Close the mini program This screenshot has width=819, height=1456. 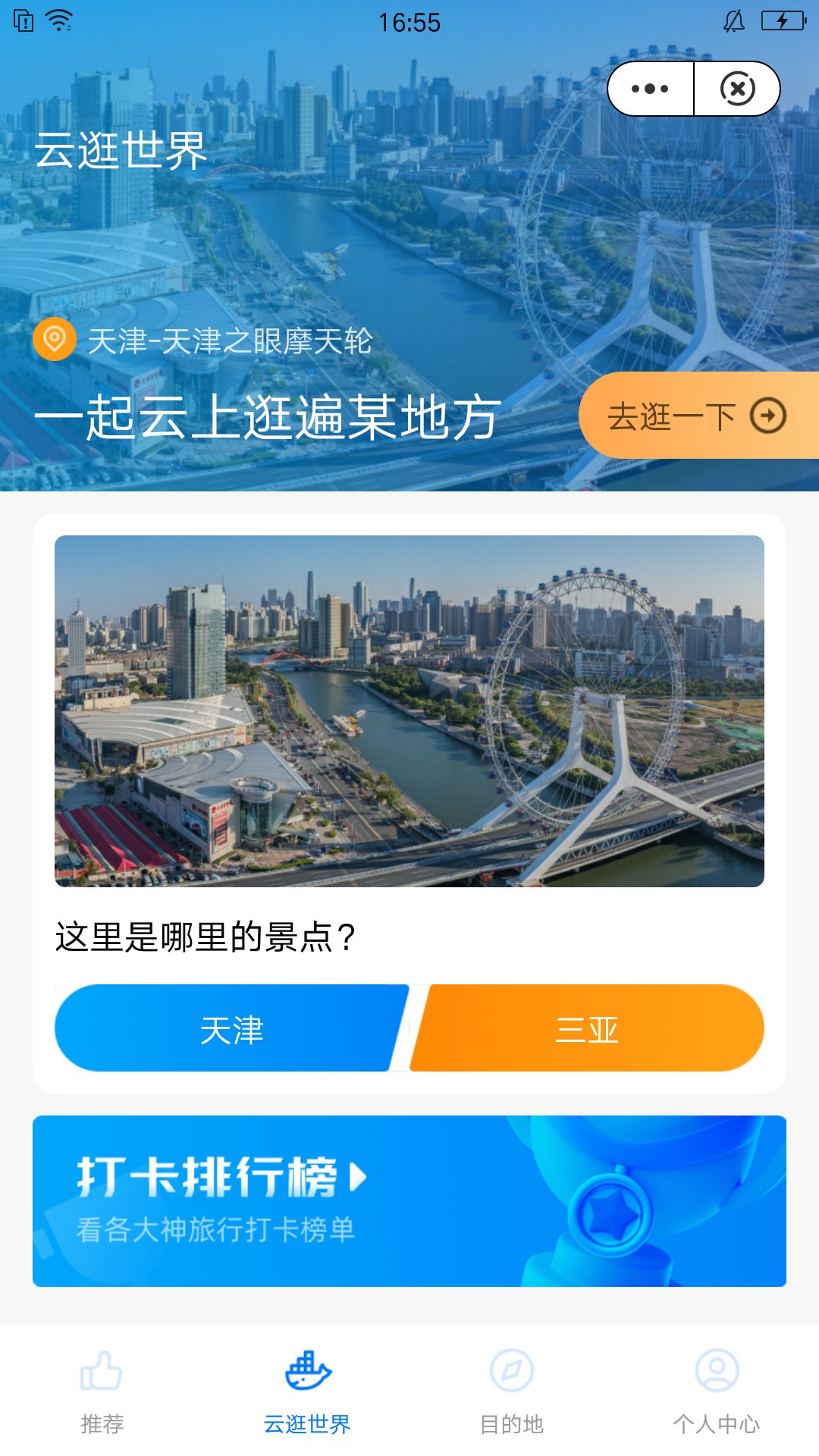click(737, 89)
